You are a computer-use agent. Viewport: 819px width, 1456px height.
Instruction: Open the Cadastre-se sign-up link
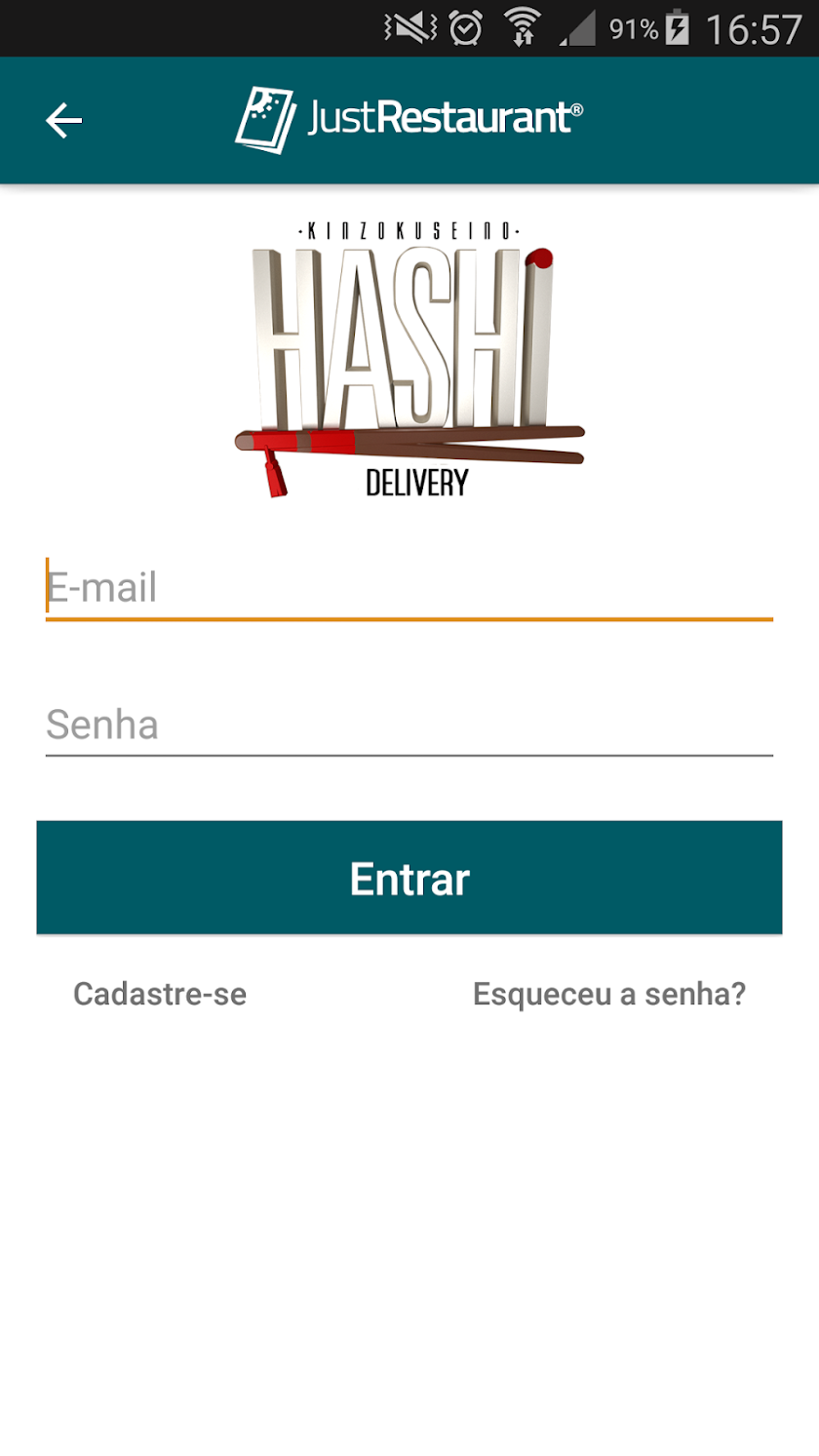[160, 994]
